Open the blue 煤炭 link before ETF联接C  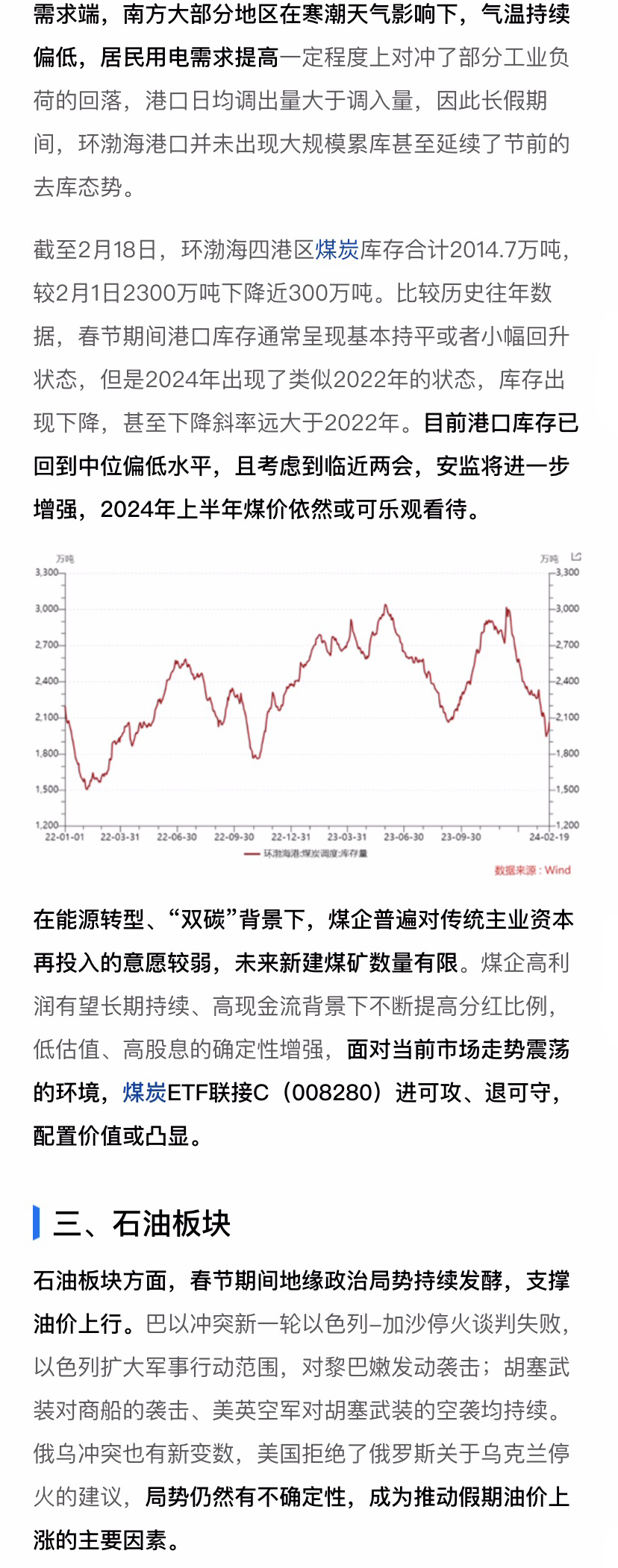[145, 1093]
